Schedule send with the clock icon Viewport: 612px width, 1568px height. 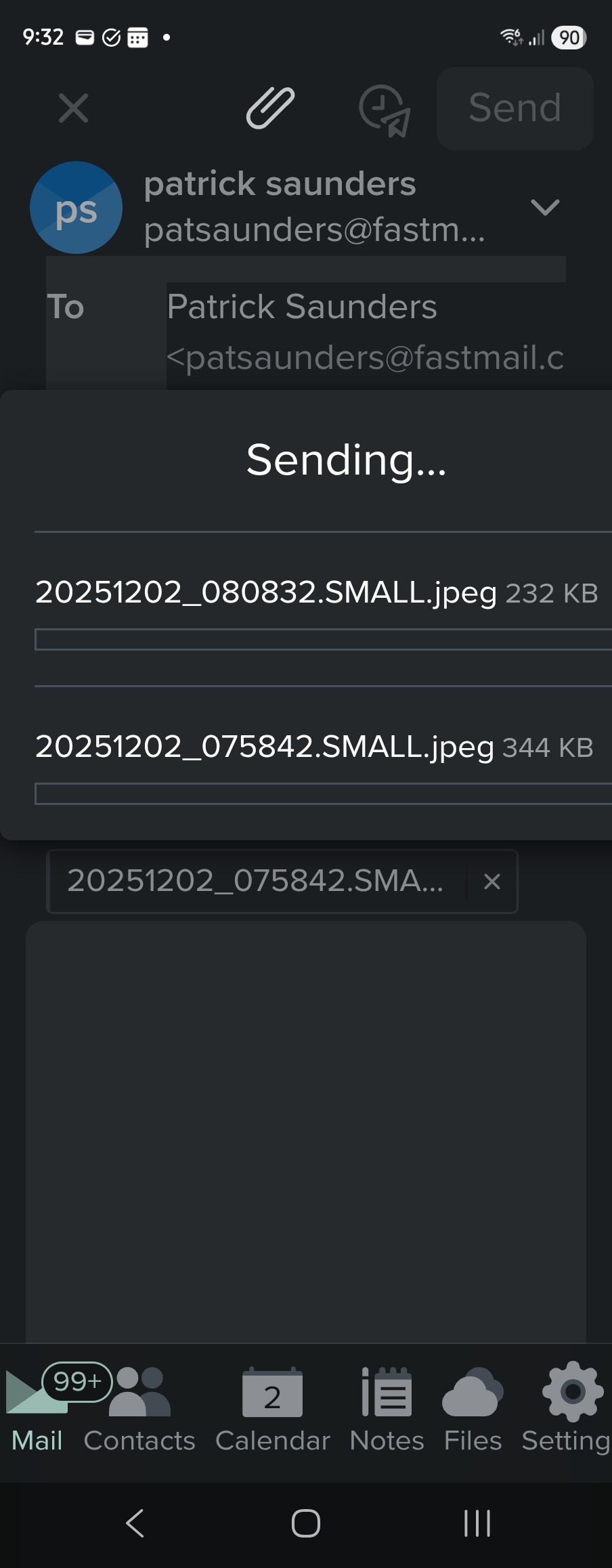pyautogui.click(x=384, y=110)
